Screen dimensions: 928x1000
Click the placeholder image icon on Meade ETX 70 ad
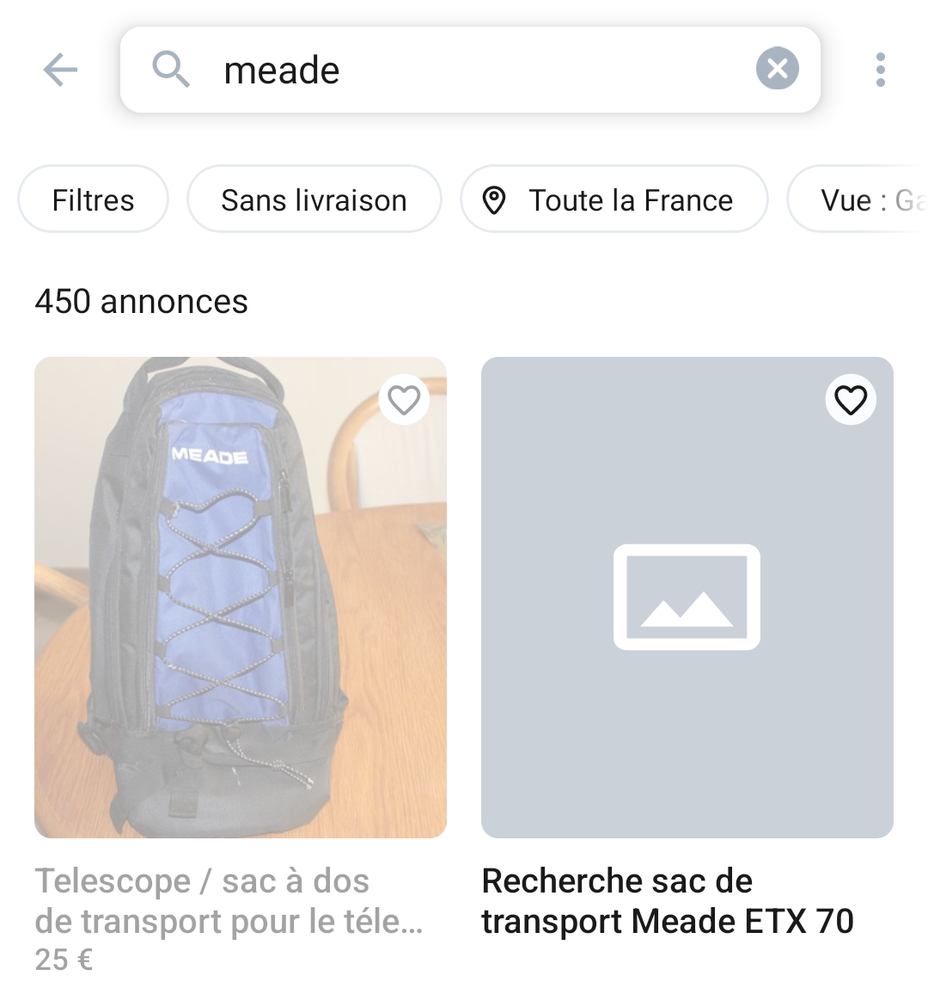(687, 597)
